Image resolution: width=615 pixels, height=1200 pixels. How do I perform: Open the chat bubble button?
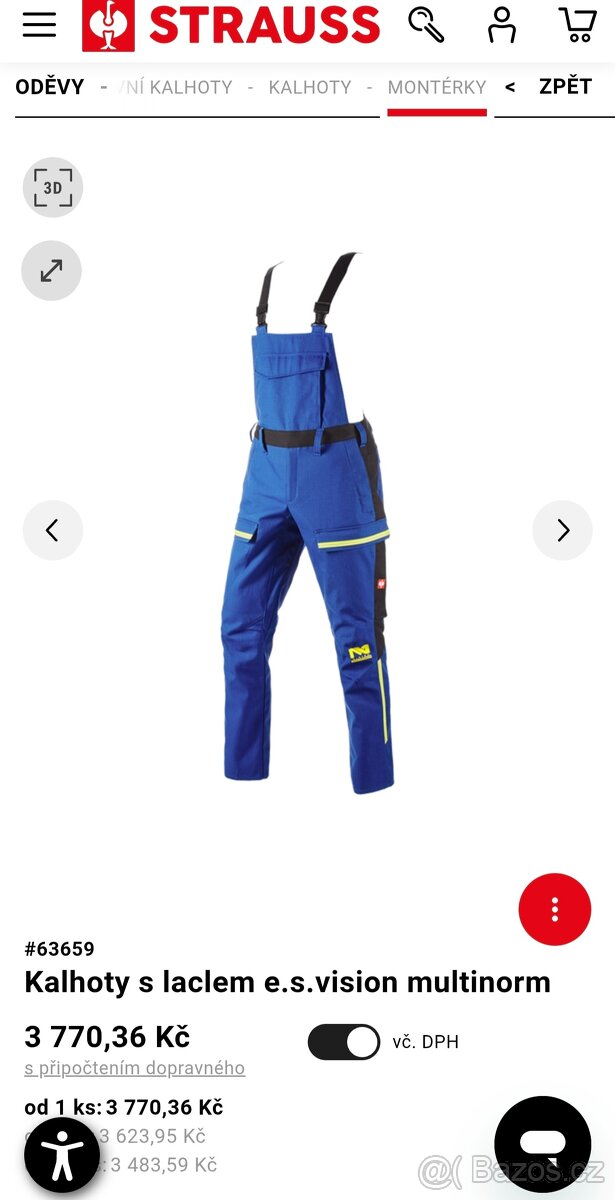542,1144
